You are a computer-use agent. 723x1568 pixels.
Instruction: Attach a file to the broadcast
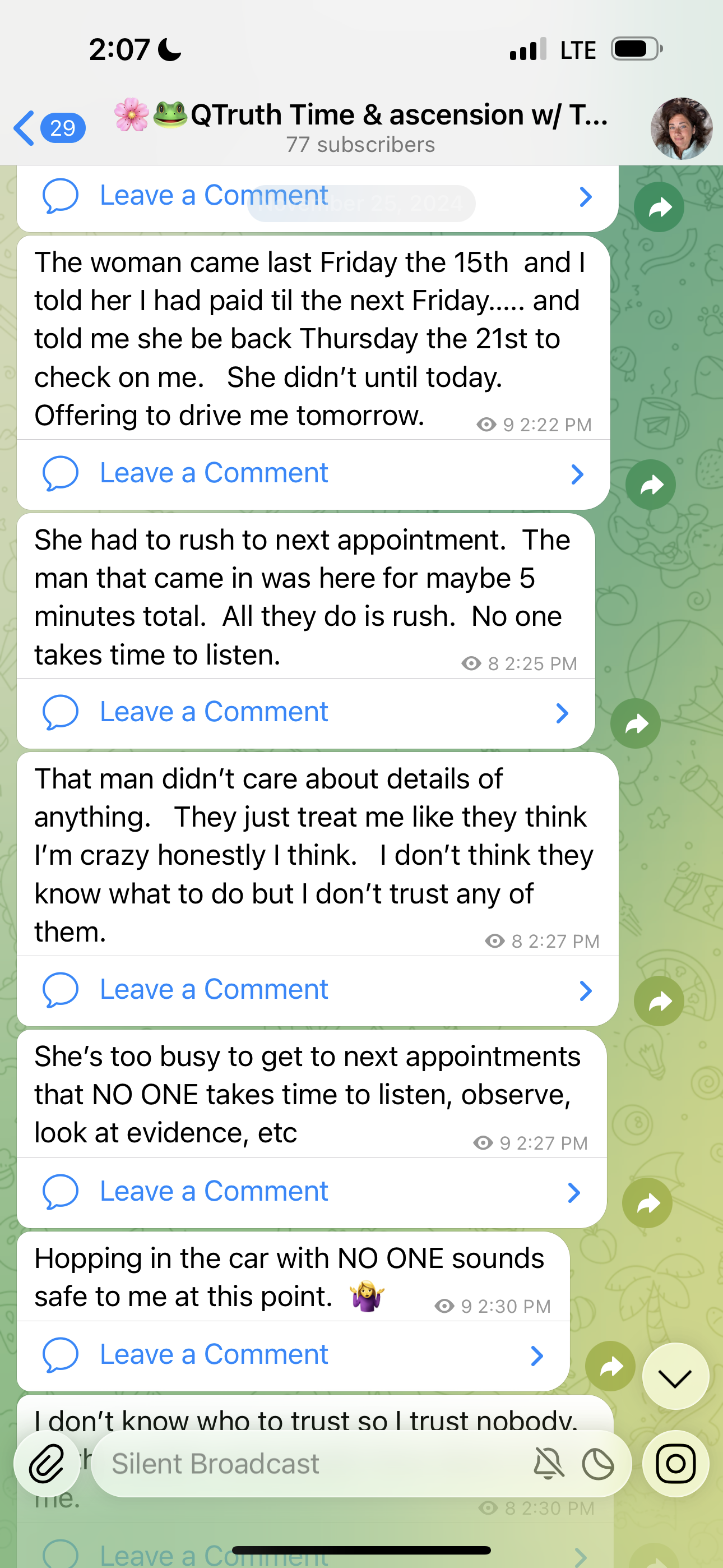(47, 1464)
